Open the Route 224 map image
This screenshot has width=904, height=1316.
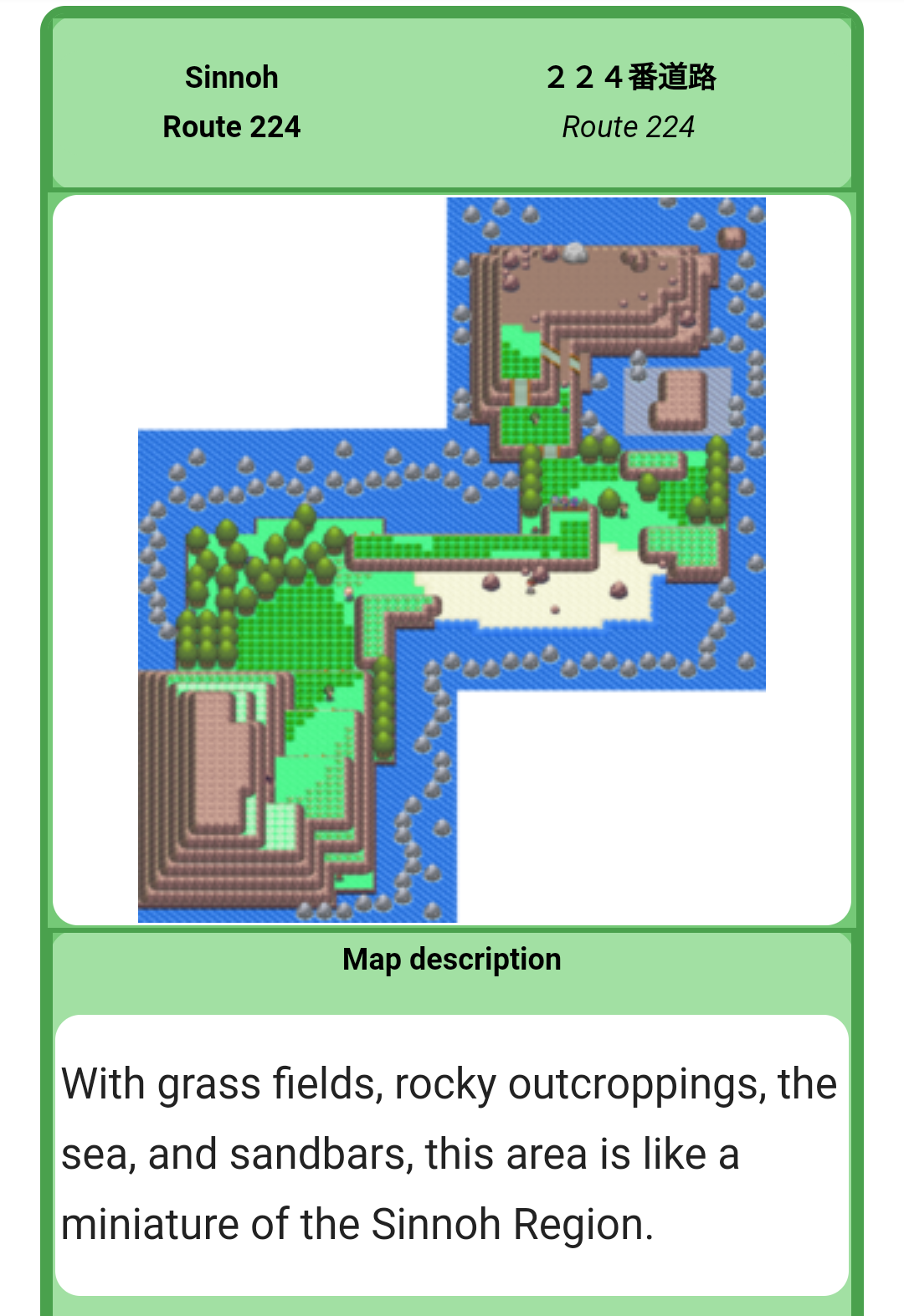click(452, 560)
